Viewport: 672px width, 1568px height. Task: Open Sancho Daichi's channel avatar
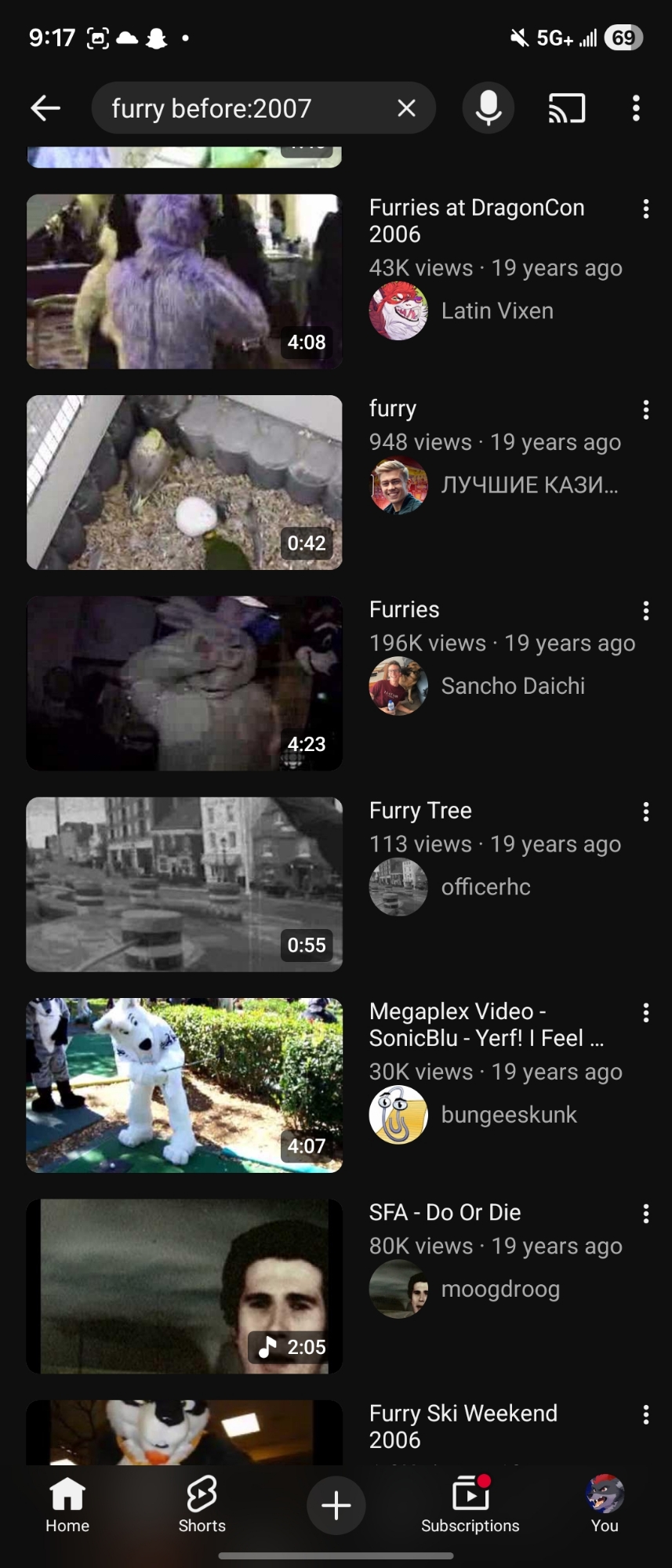[398, 686]
